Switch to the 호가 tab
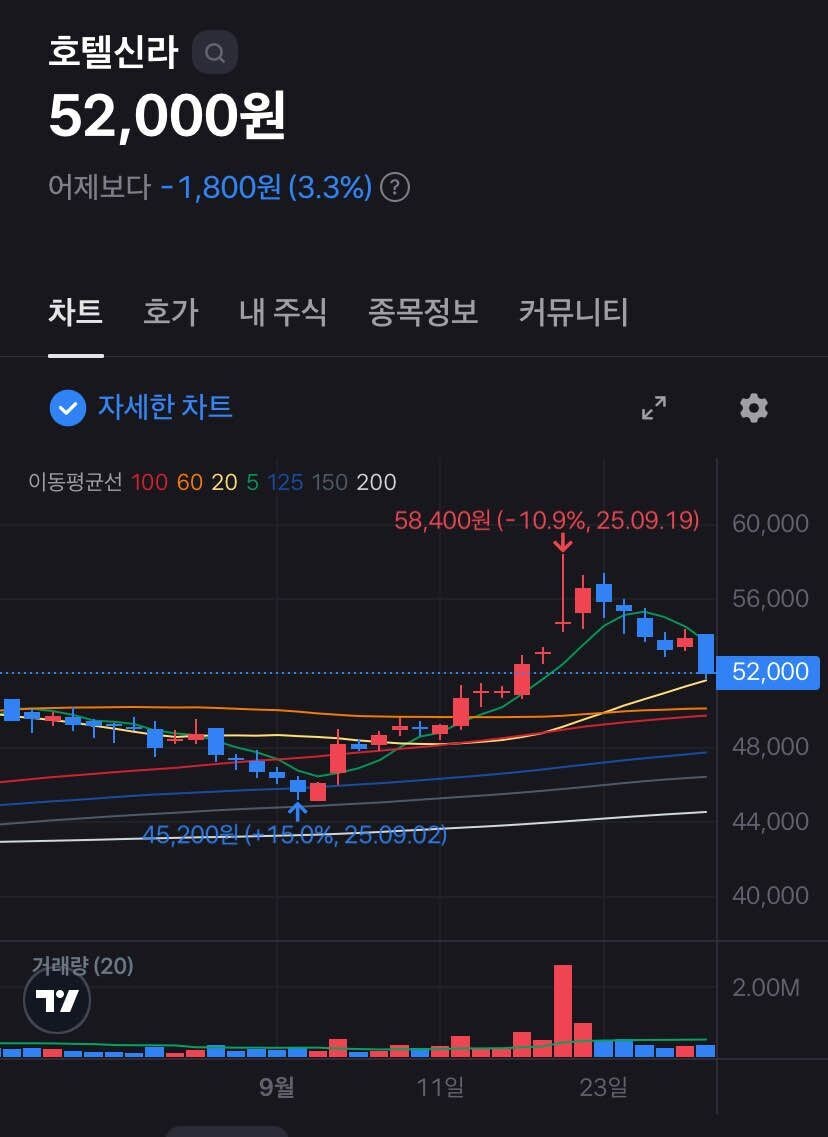Viewport: 828px width, 1137px height. click(x=170, y=312)
